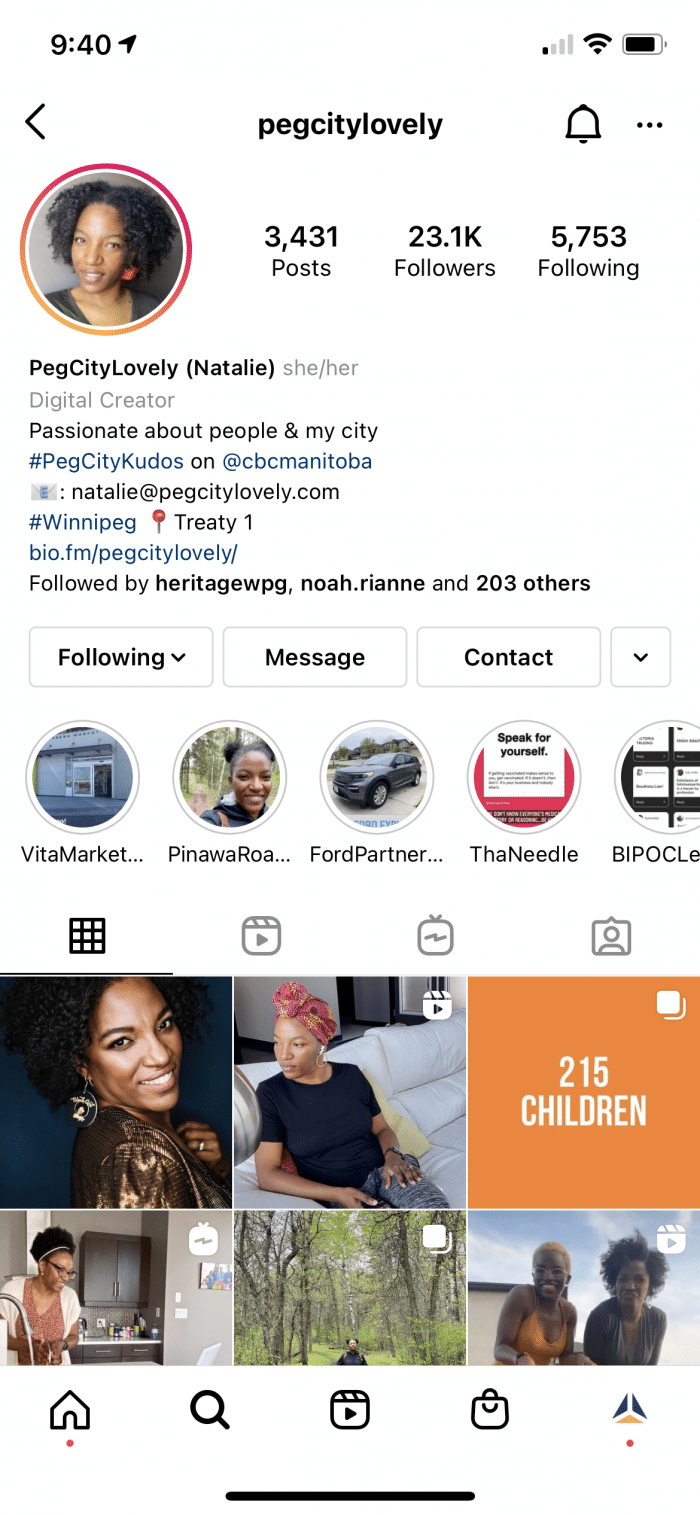700x1515 pixels.
Task: Open the 5,753 Following list
Action: click(x=588, y=251)
